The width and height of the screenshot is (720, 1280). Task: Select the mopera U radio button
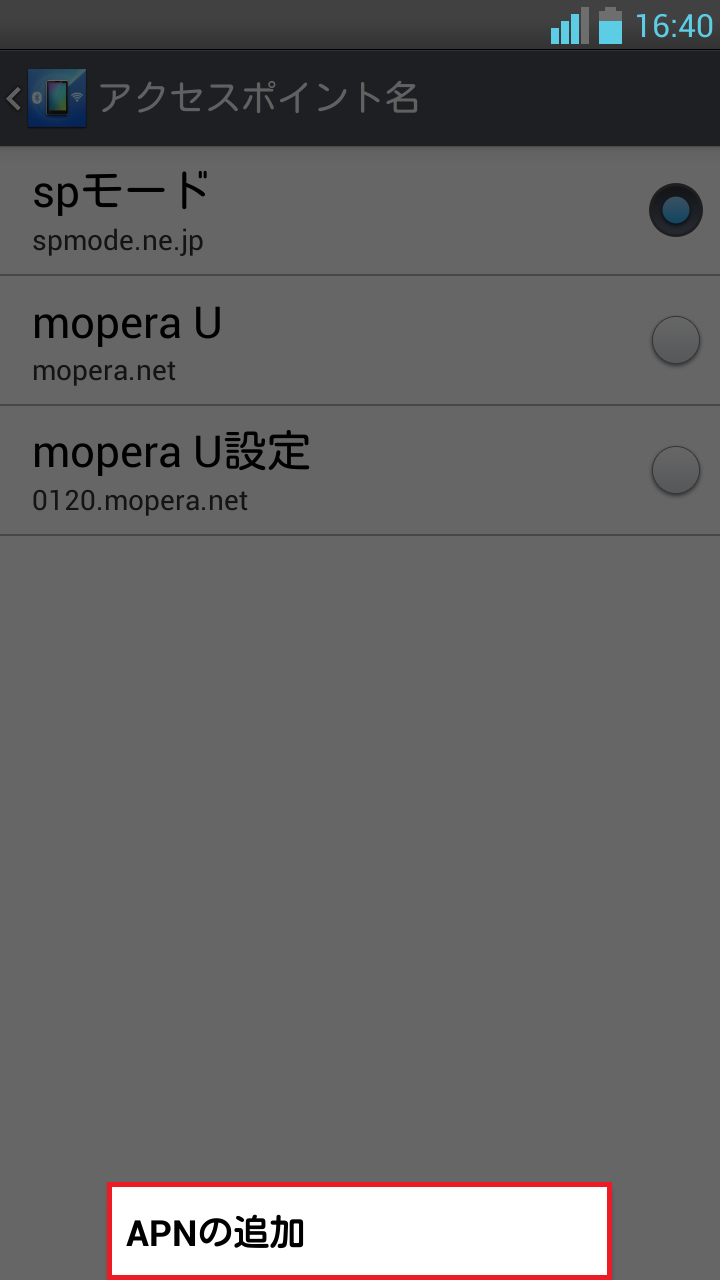(x=675, y=340)
